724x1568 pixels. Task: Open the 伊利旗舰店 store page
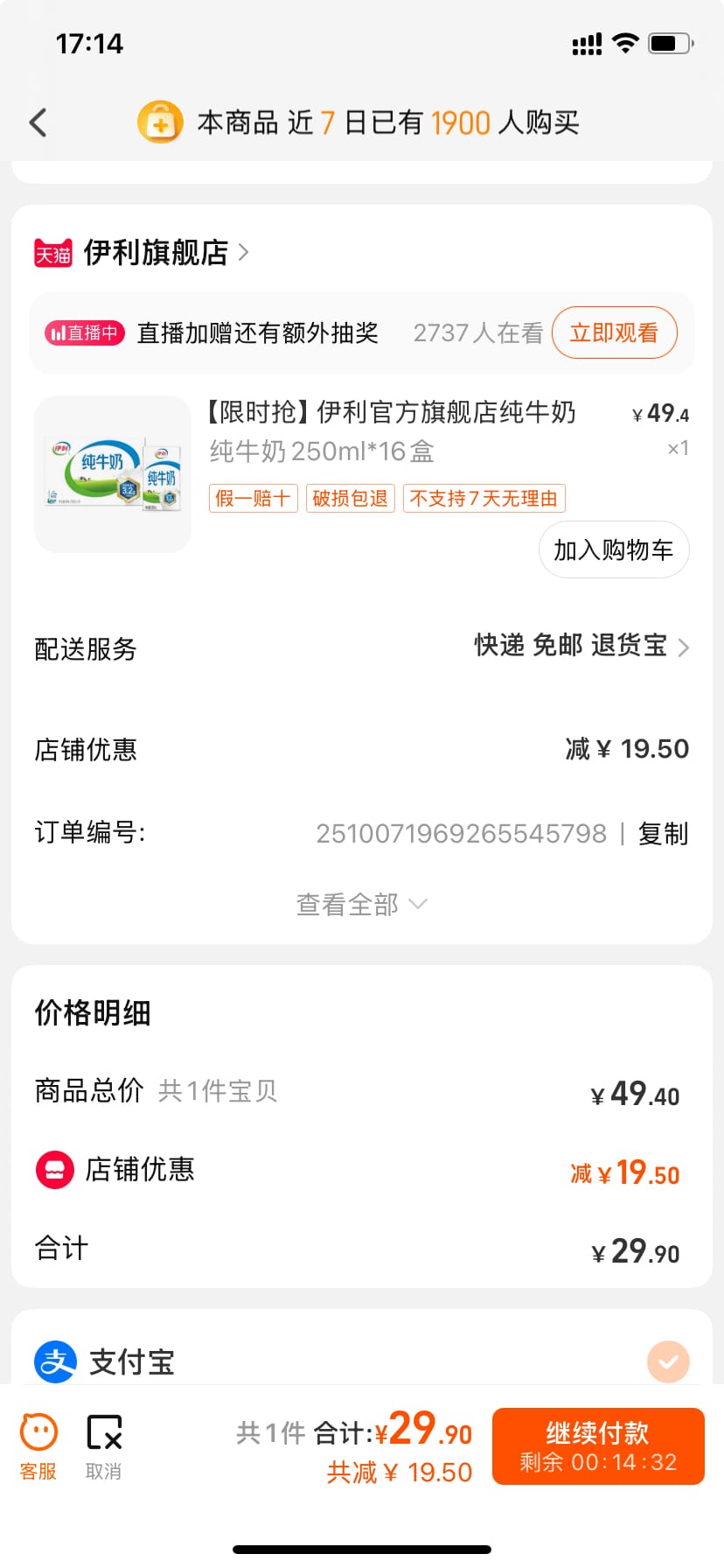[157, 252]
